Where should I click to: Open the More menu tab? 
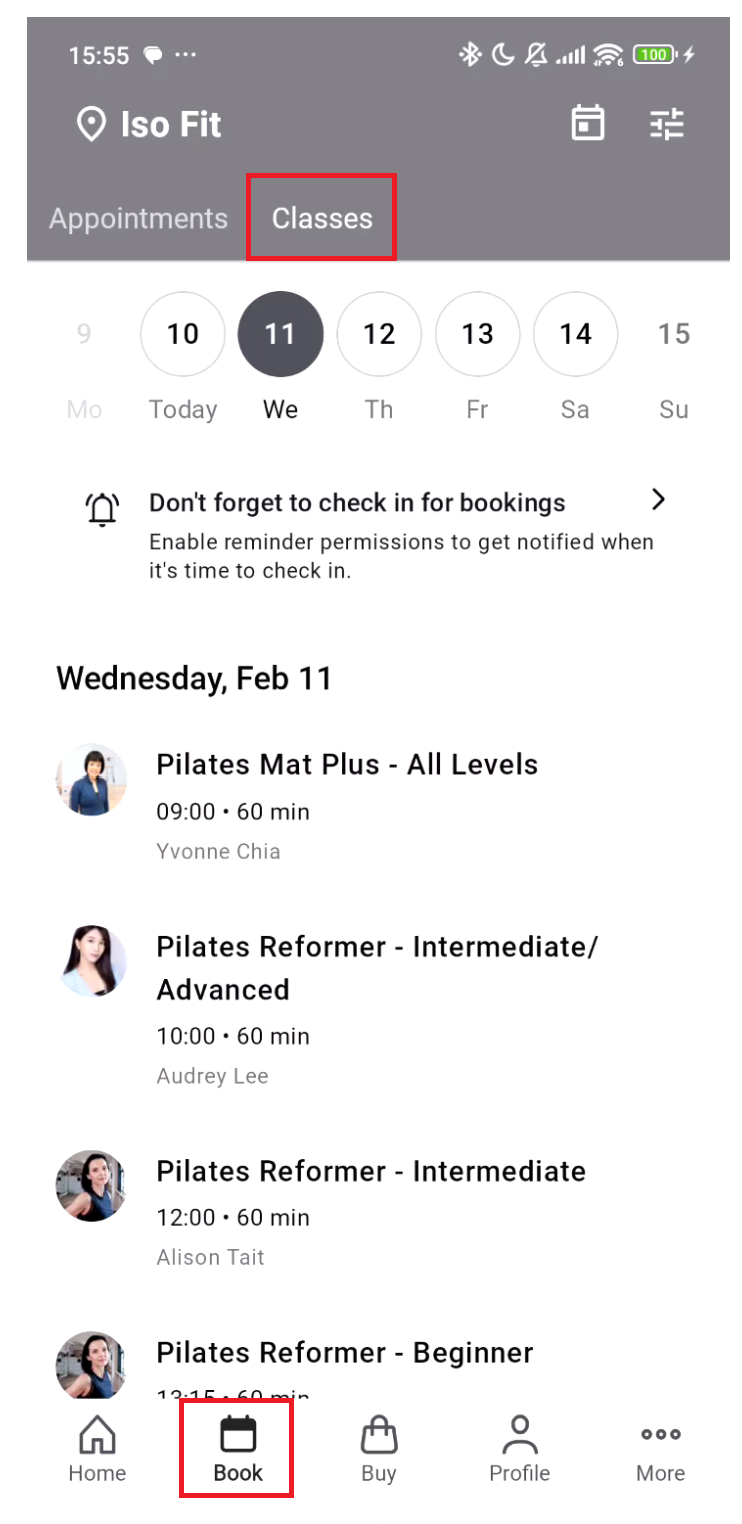[x=660, y=1449]
